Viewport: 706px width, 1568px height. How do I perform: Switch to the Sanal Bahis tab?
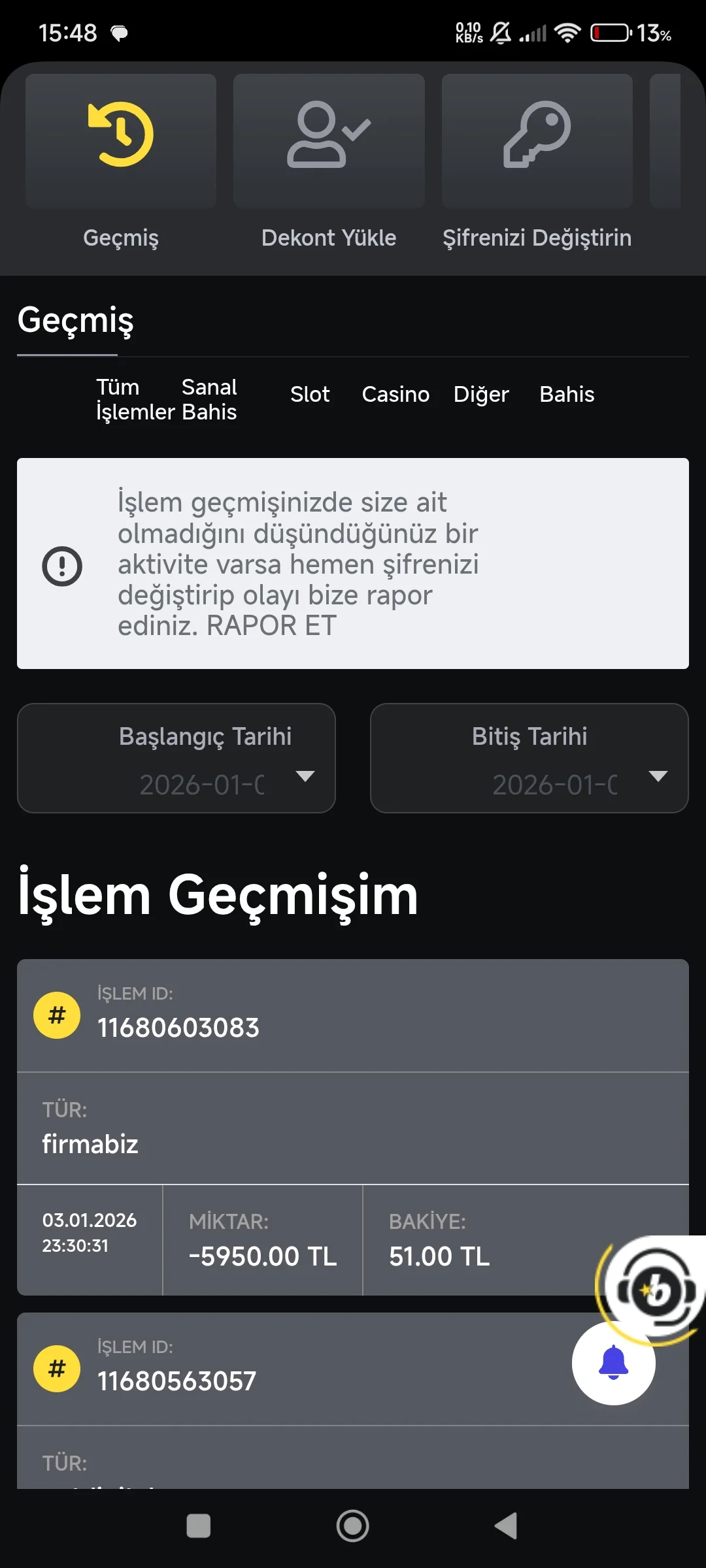pos(209,399)
